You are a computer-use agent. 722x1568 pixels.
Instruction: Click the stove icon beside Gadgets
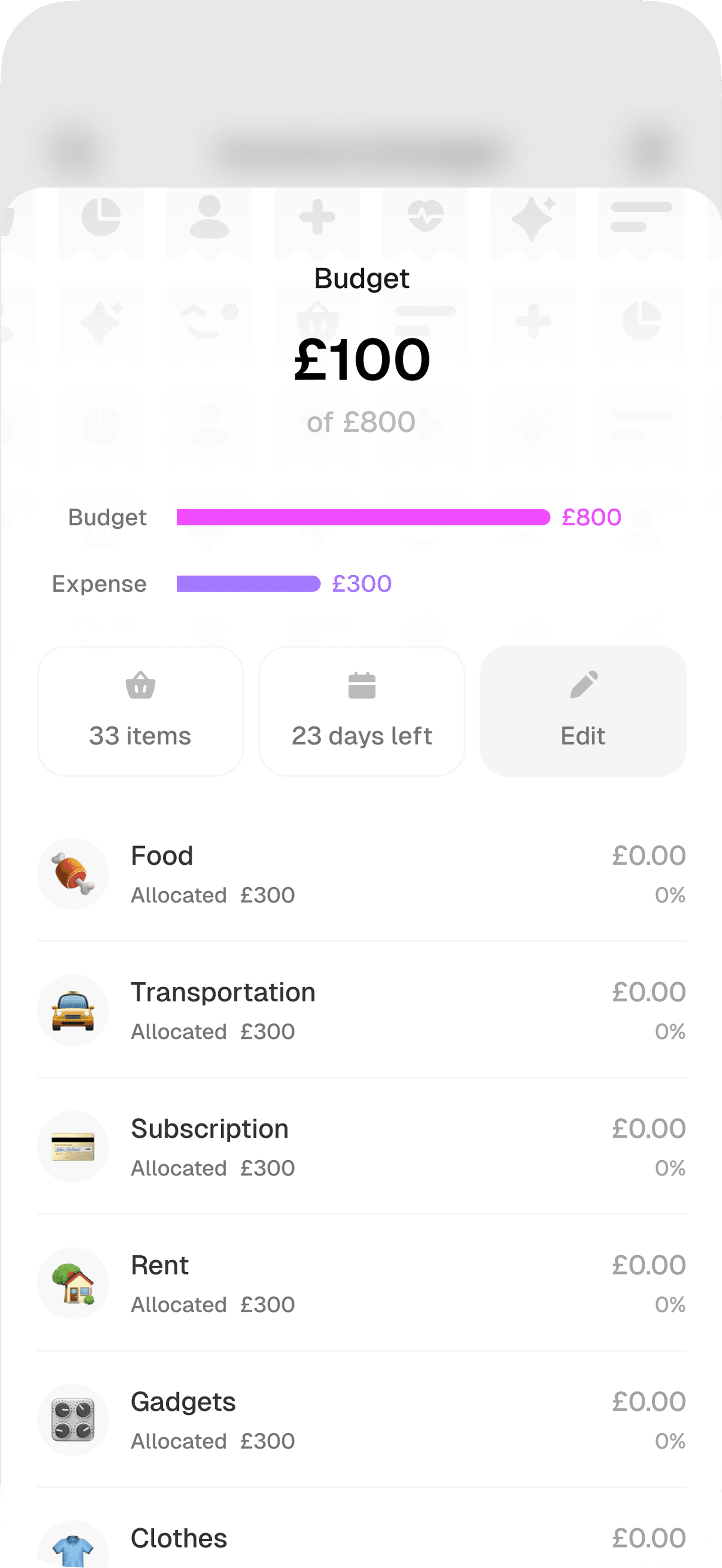point(72,1420)
